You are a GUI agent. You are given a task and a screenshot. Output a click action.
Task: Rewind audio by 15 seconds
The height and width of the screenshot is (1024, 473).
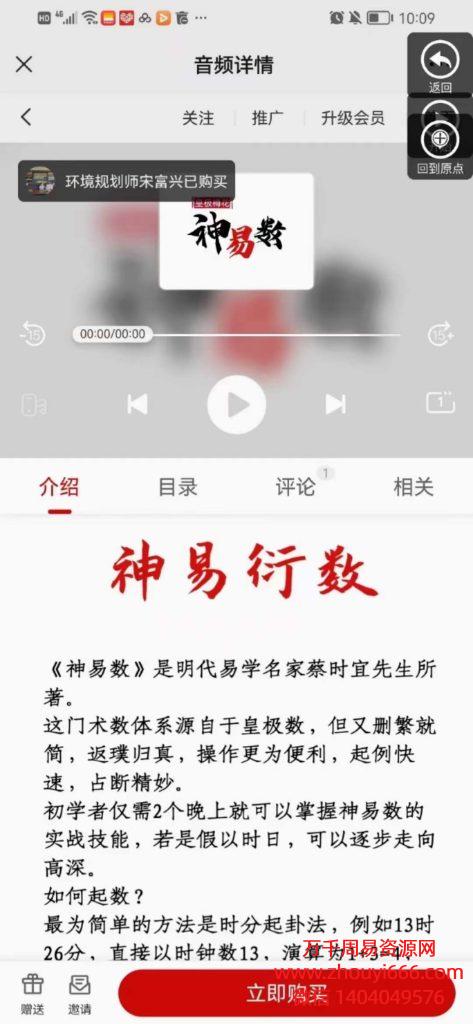click(x=32, y=334)
